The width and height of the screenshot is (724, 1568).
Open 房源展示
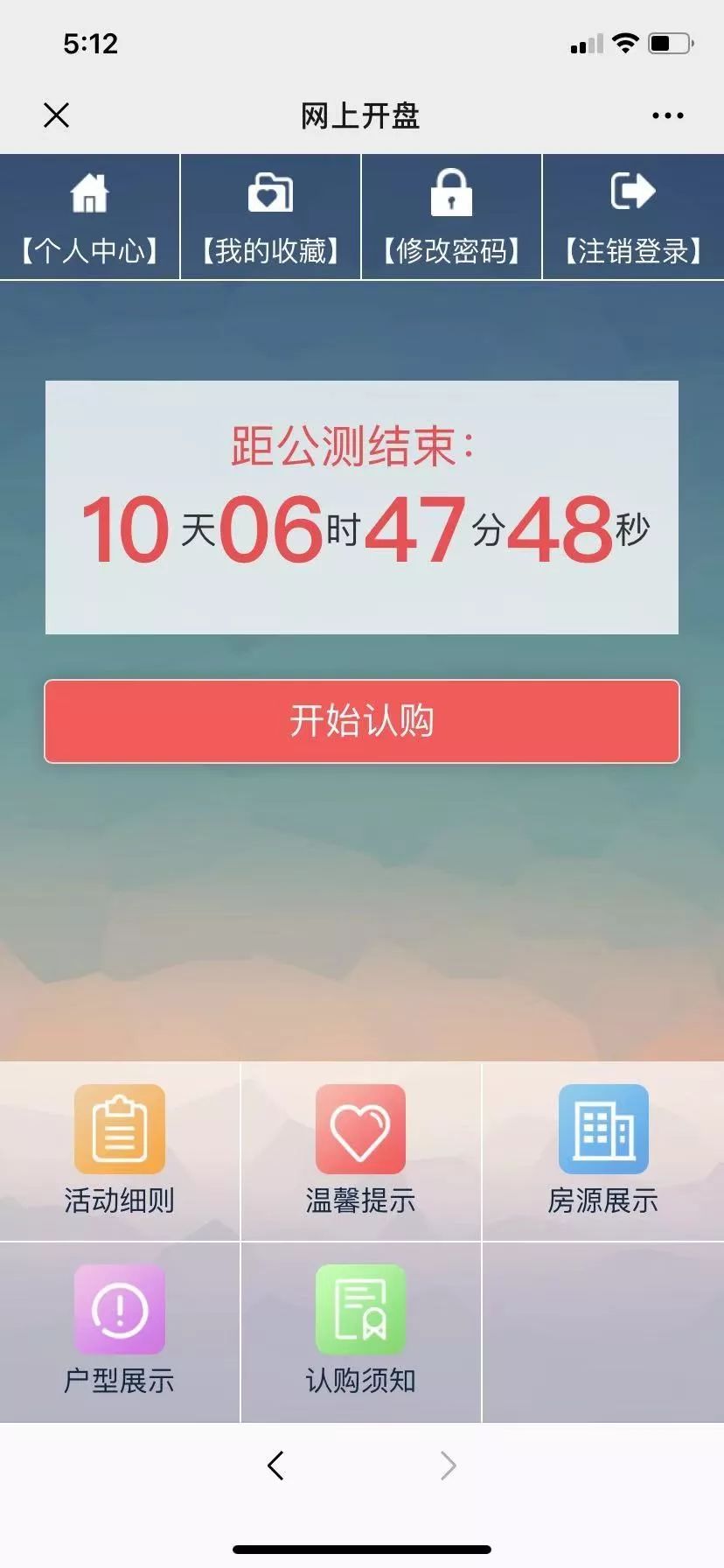tap(603, 1150)
